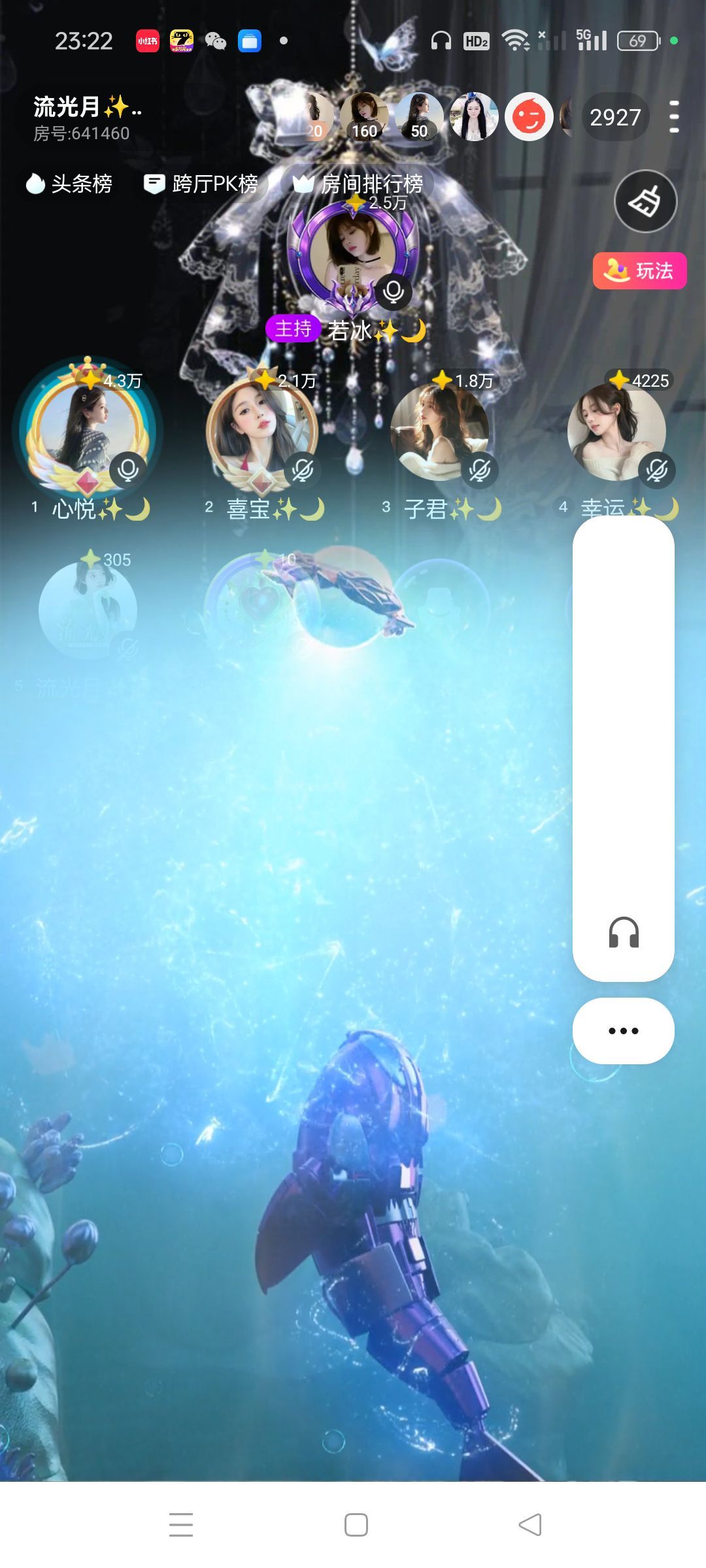View the 2927 online audience list
The height and width of the screenshot is (1568, 706).
pyautogui.click(x=614, y=118)
